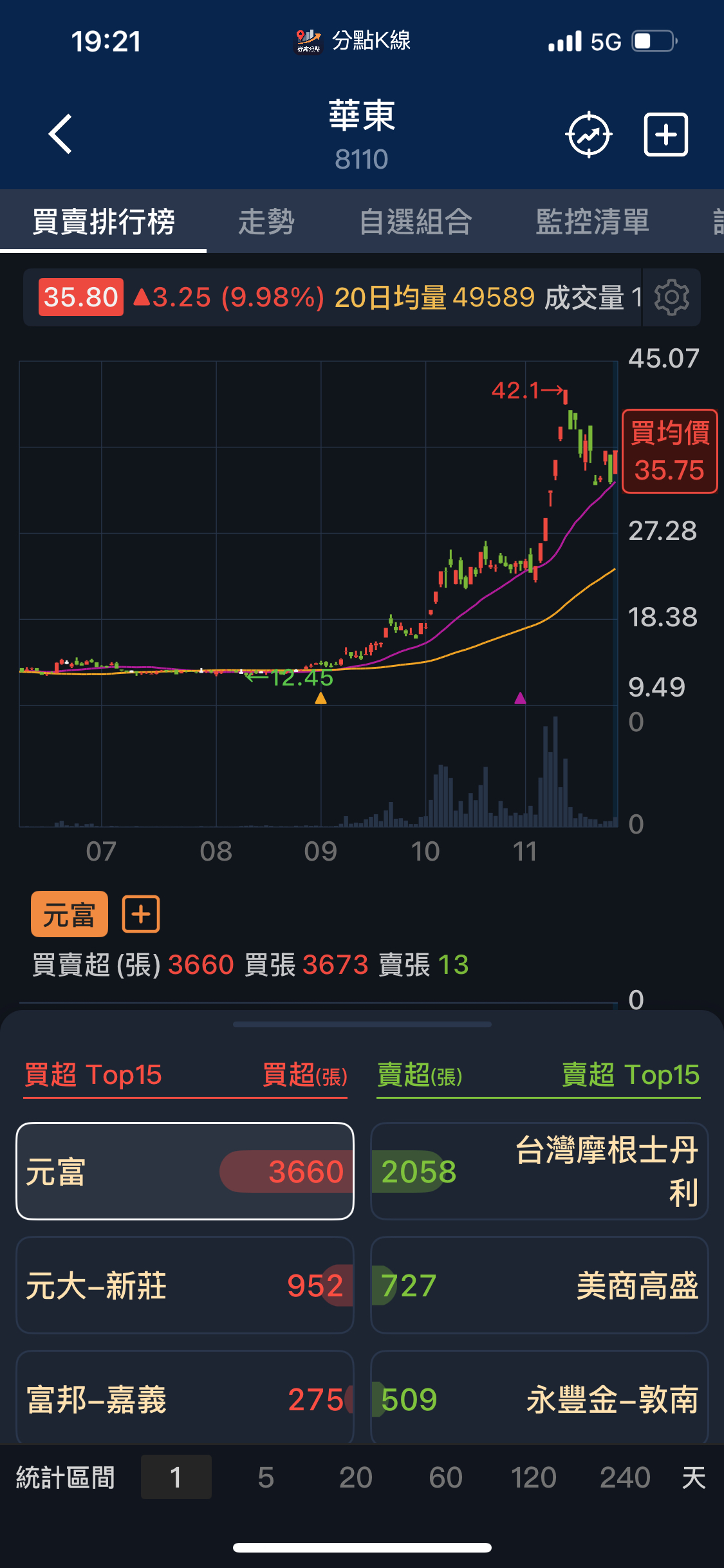Tap the orange 元富 broker chip
The height and width of the screenshot is (1568, 724).
click(x=69, y=914)
